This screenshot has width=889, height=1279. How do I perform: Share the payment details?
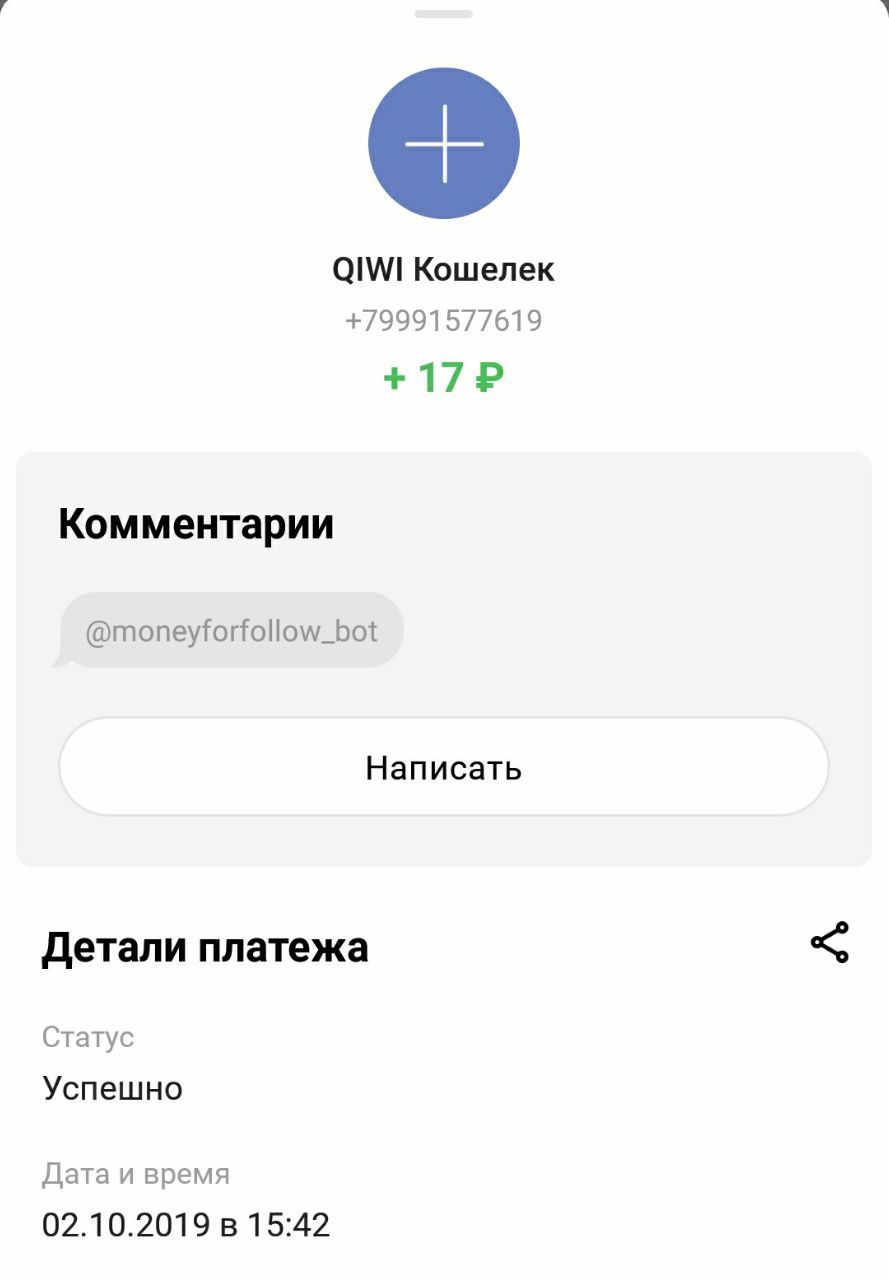[x=829, y=942]
